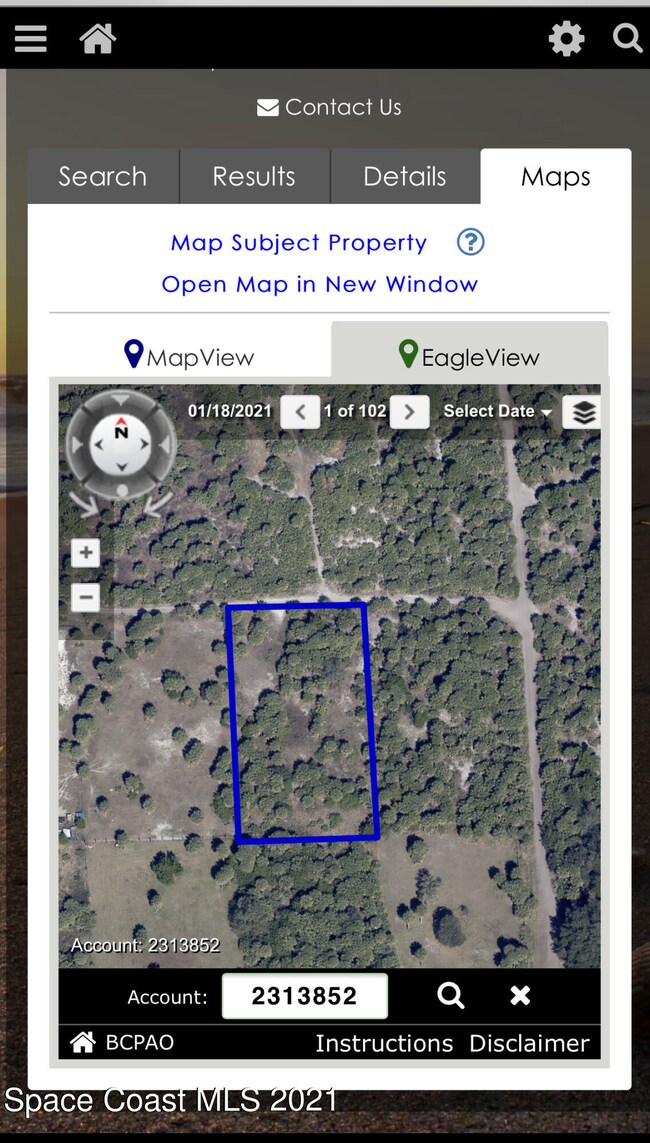
Task: Open the top search magnifier
Action: click(627, 39)
